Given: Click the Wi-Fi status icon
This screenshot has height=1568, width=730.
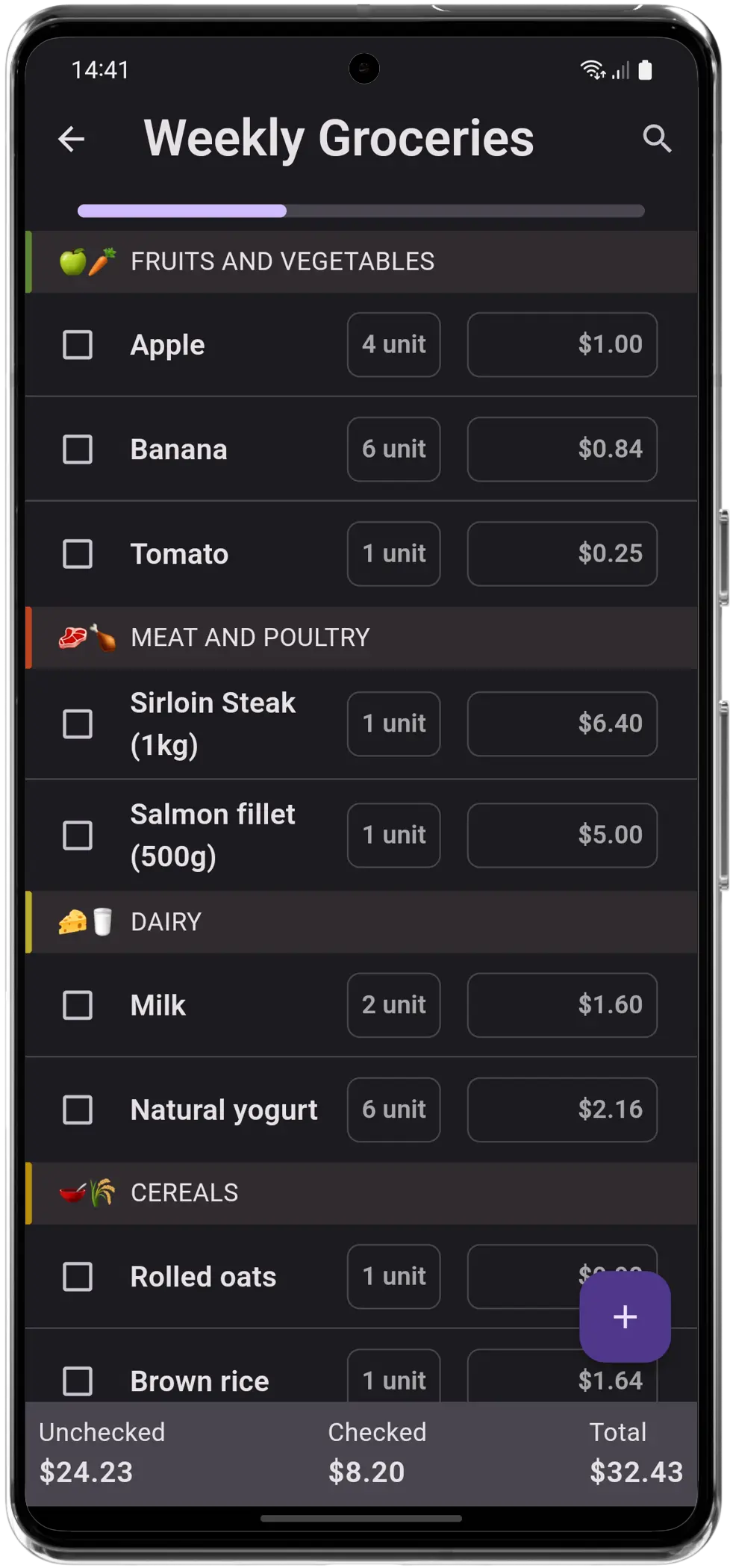Looking at the screenshot, I should click(592, 69).
